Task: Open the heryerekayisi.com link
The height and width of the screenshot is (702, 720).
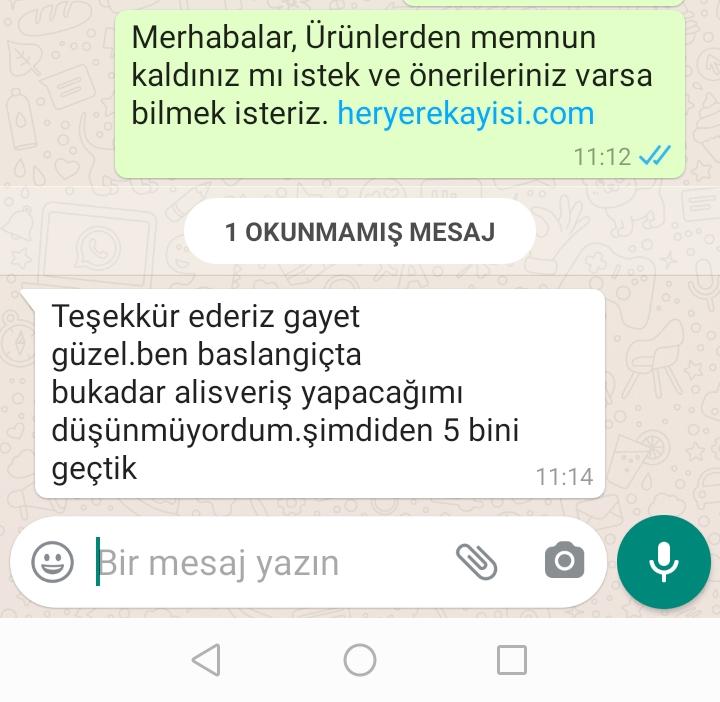Action: [x=466, y=114]
